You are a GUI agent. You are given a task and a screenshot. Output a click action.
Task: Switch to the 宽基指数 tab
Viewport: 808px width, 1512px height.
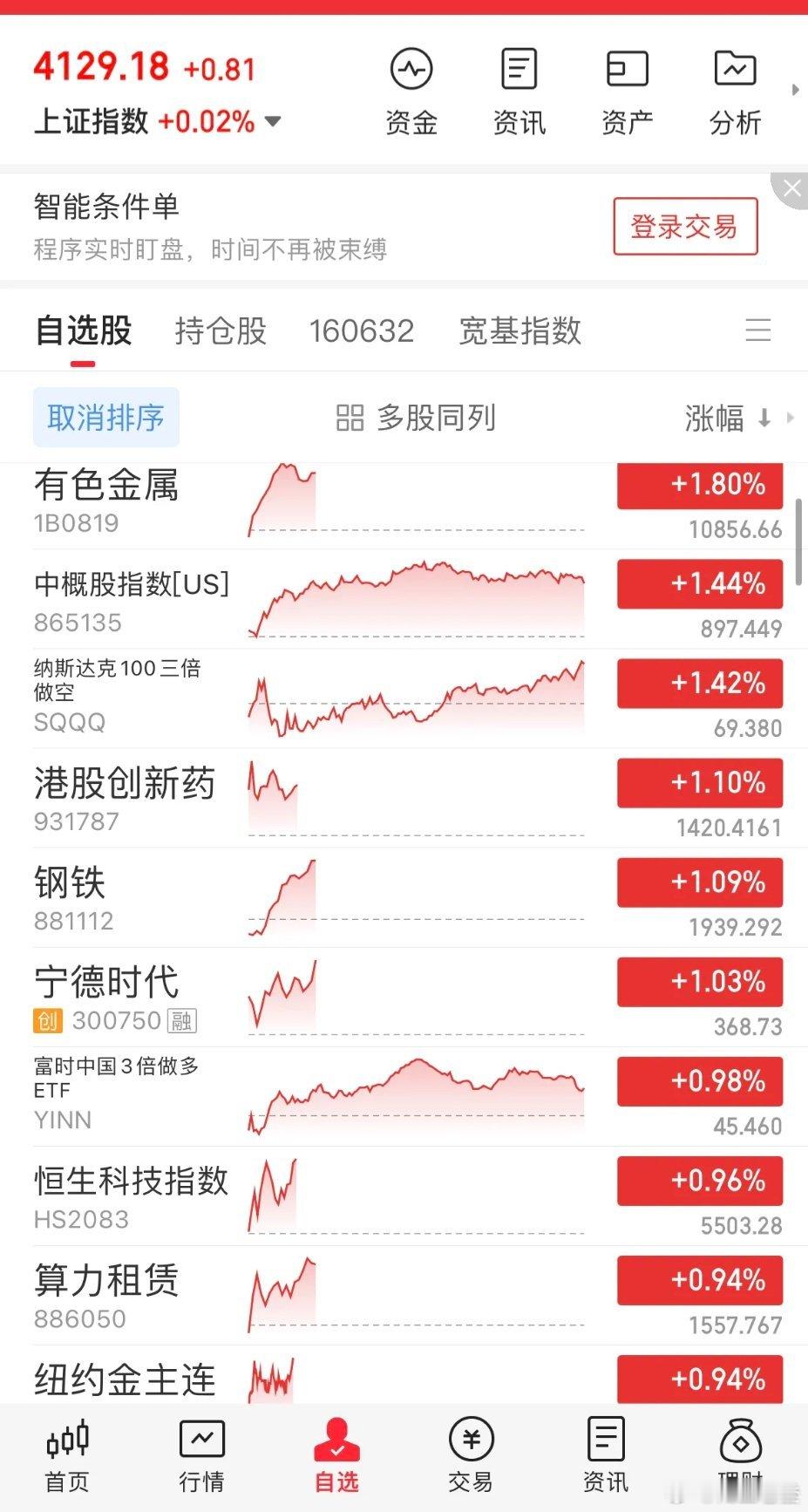[x=519, y=331]
